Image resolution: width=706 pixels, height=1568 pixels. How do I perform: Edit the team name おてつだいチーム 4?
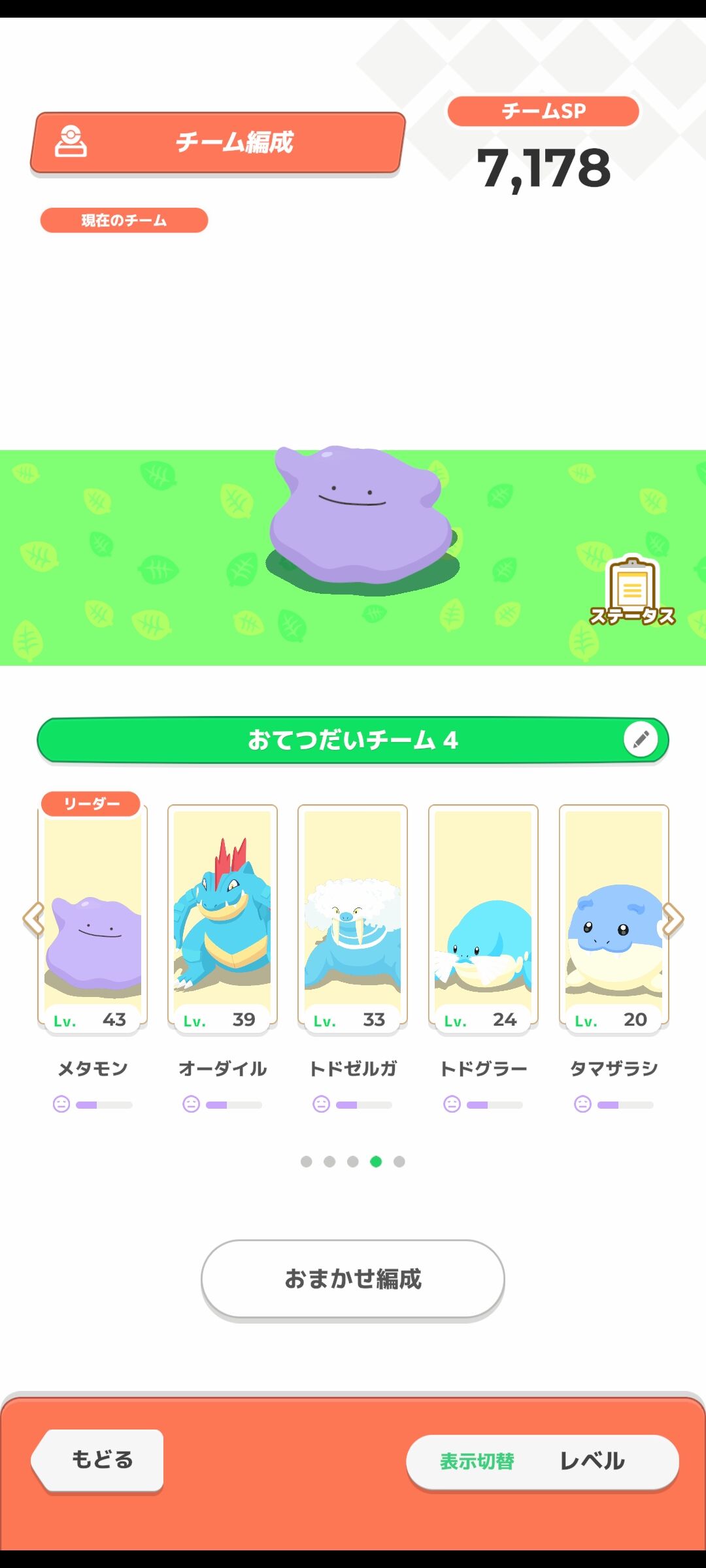641,740
